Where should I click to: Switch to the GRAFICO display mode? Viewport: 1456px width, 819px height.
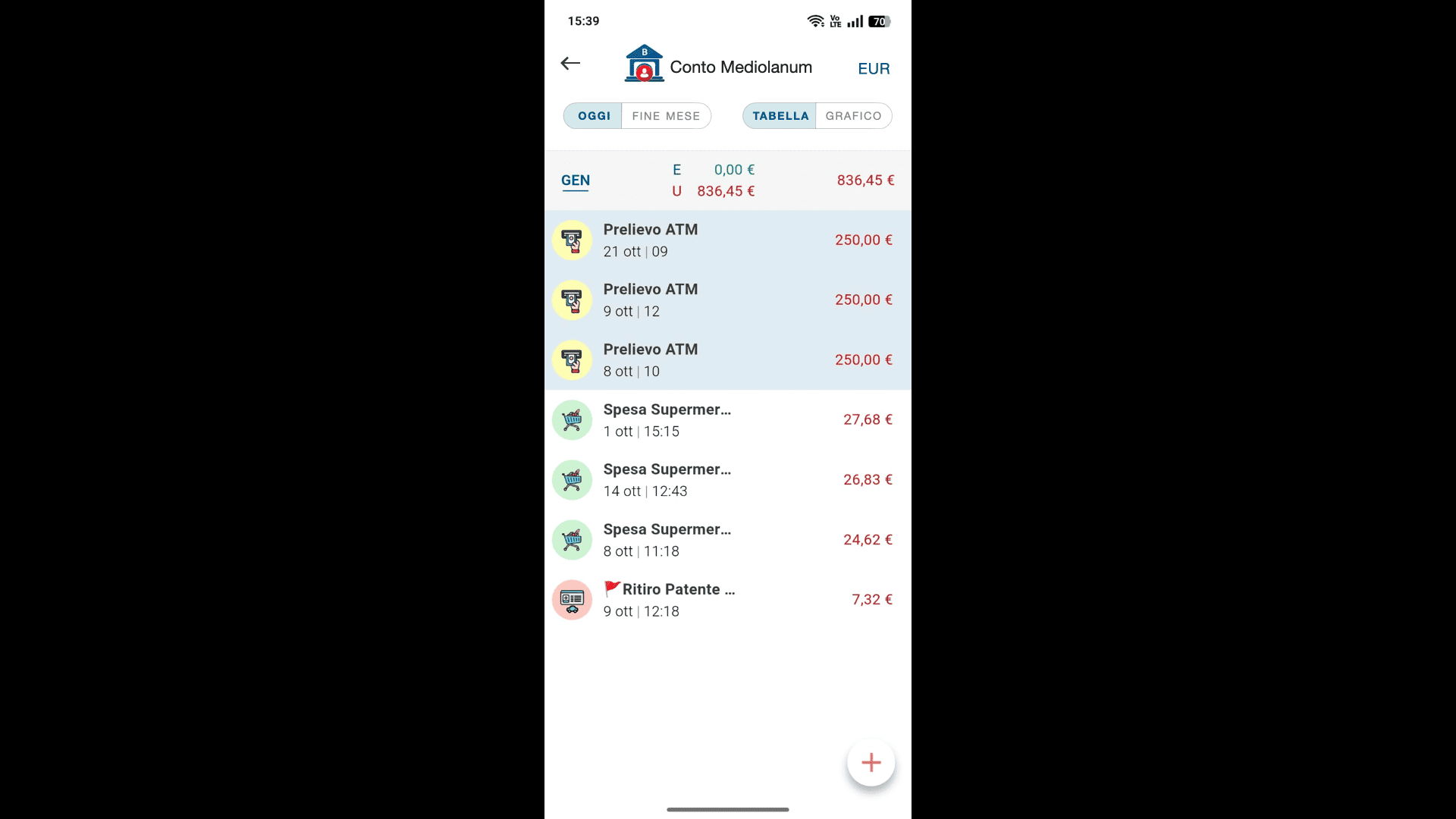[x=853, y=116]
